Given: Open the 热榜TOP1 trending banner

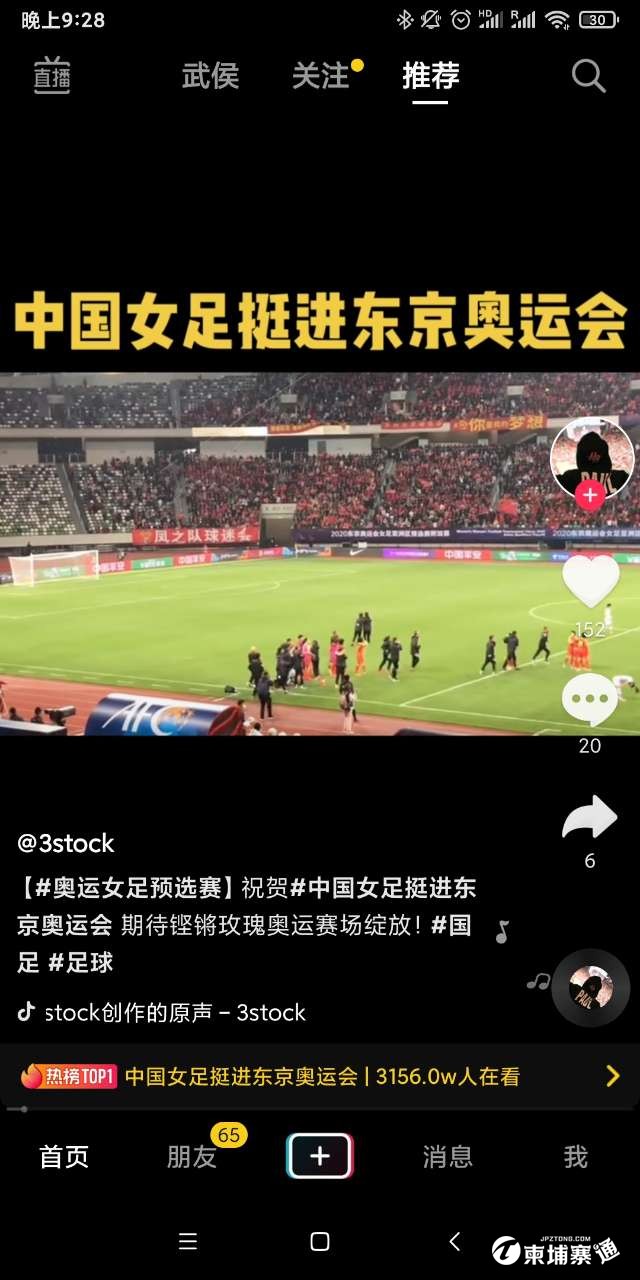Looking at the screenshot, I should [x=320, y=1076].
